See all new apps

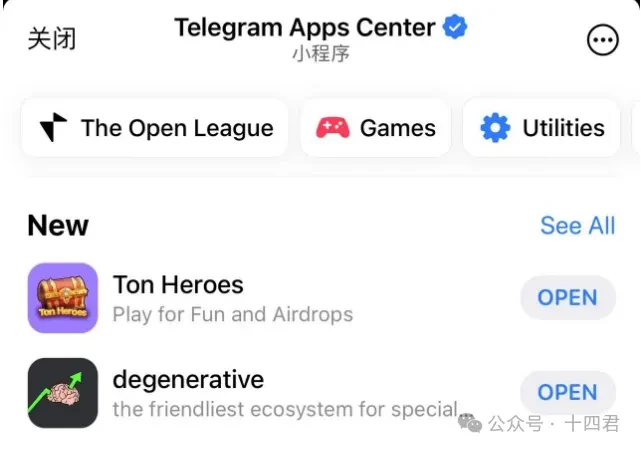click(x=577, y=226)
